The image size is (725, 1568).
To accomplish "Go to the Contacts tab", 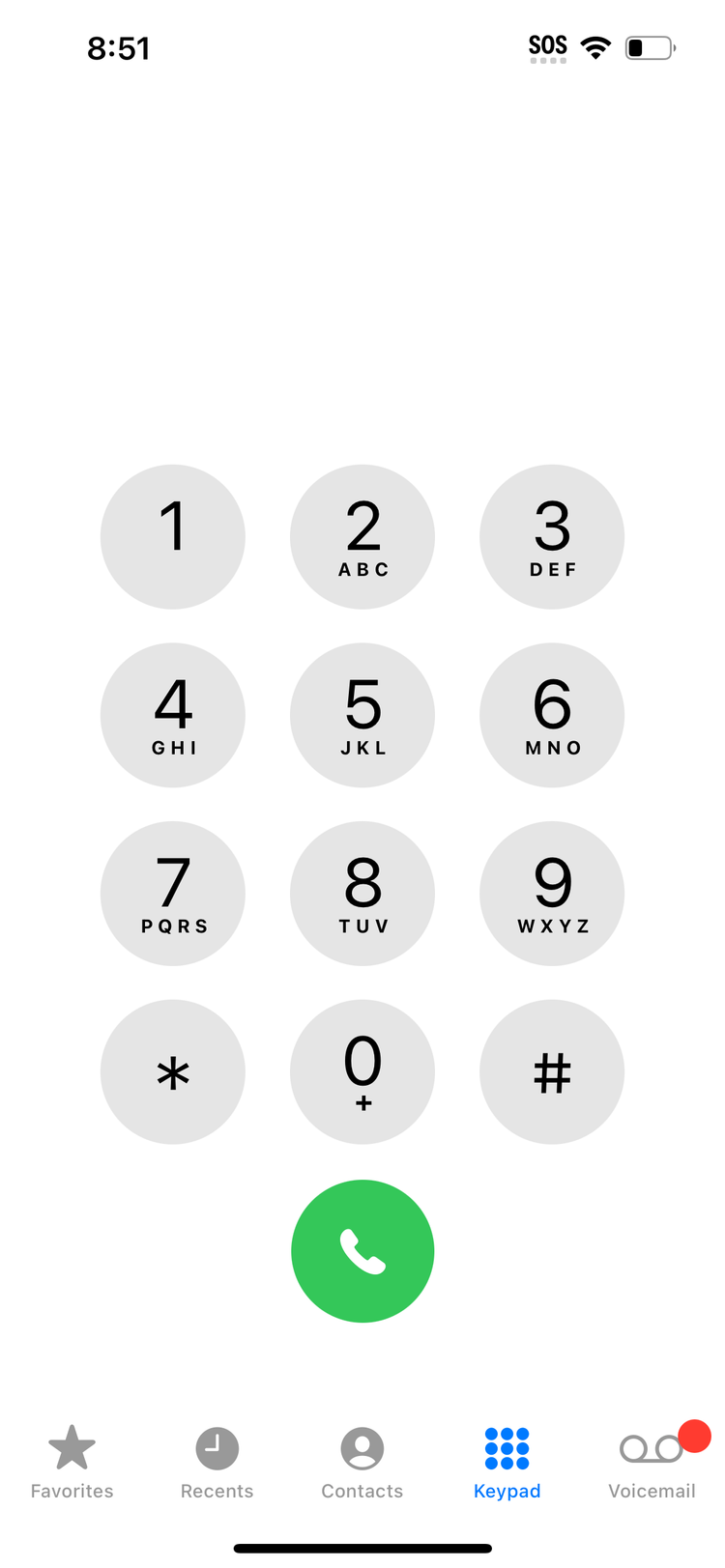I will click(362, 1462).
